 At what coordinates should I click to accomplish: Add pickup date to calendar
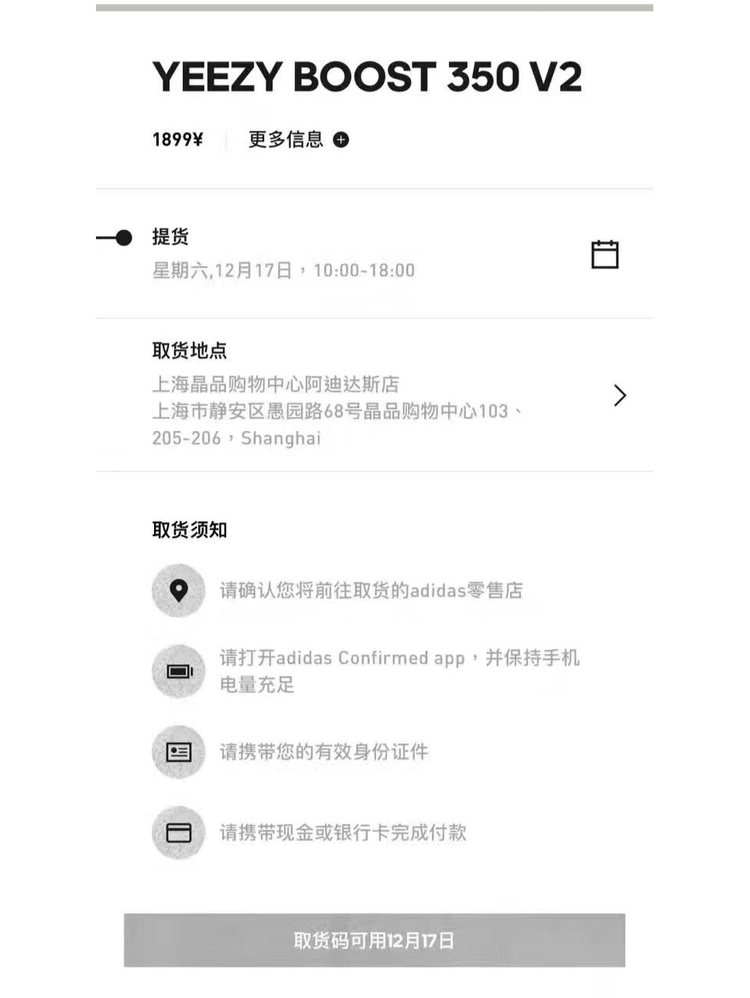click(x=604, y=254)
